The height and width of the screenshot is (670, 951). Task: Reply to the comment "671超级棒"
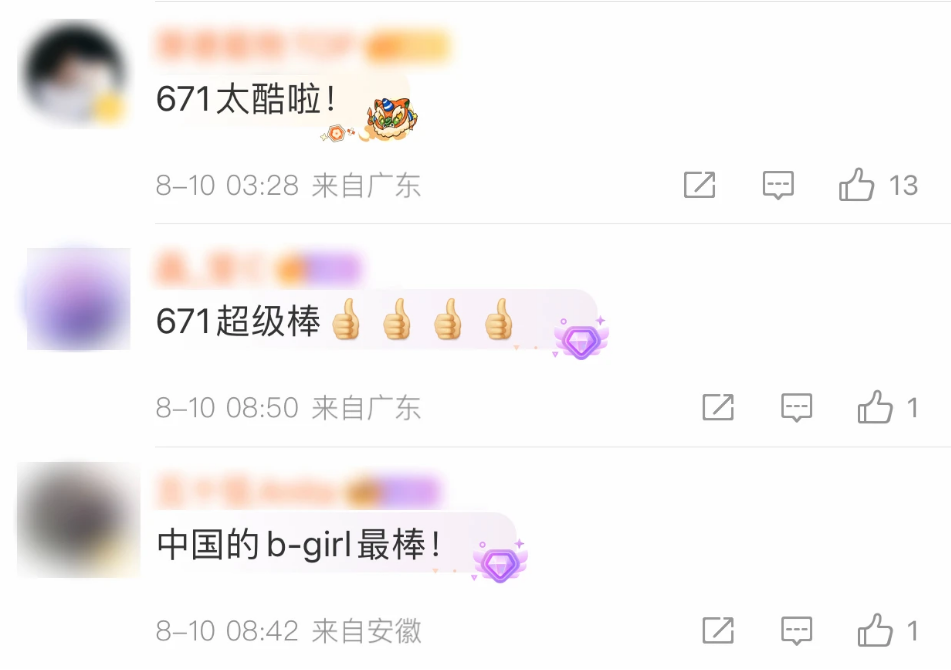tap(796, 407)
